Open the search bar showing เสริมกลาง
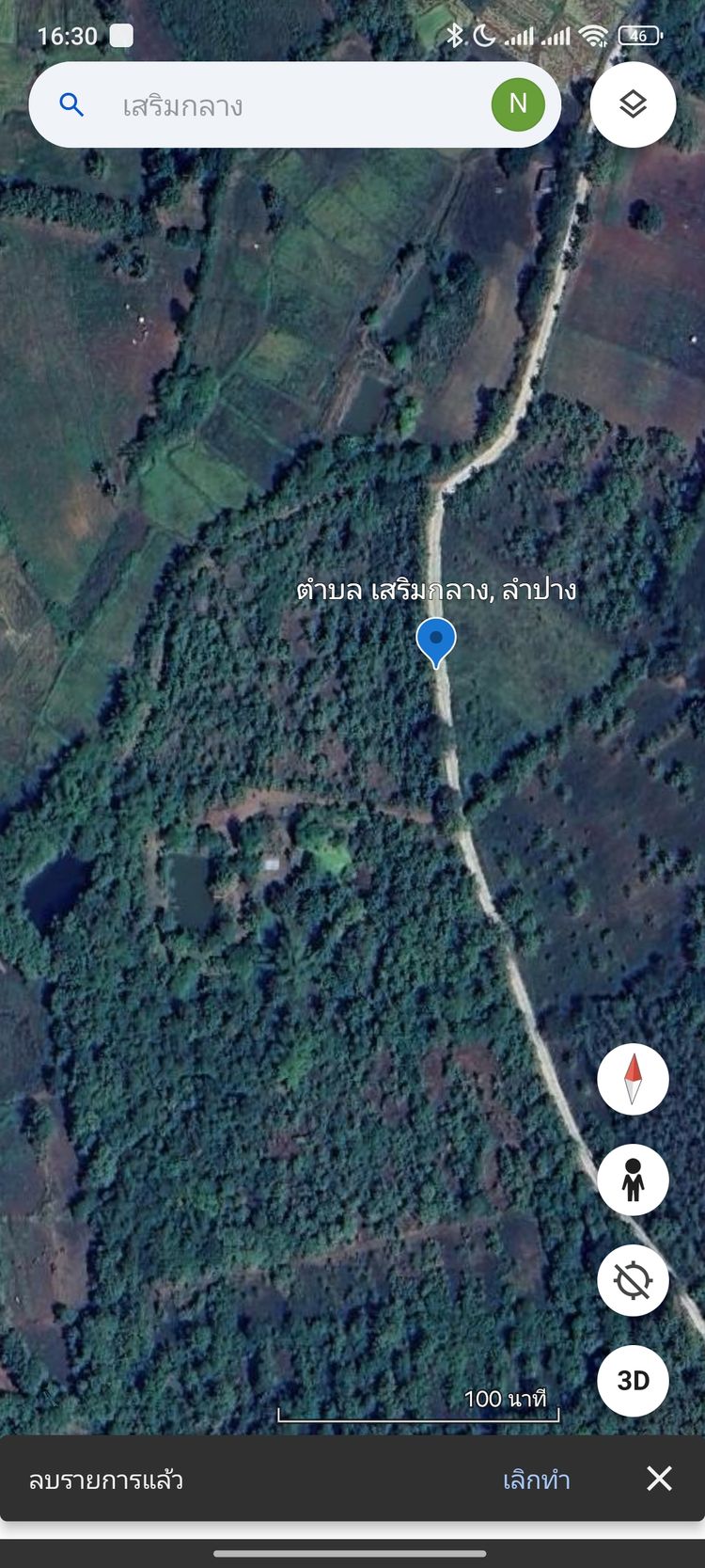This screenshot has width=705, height=1568. point(282,104)
